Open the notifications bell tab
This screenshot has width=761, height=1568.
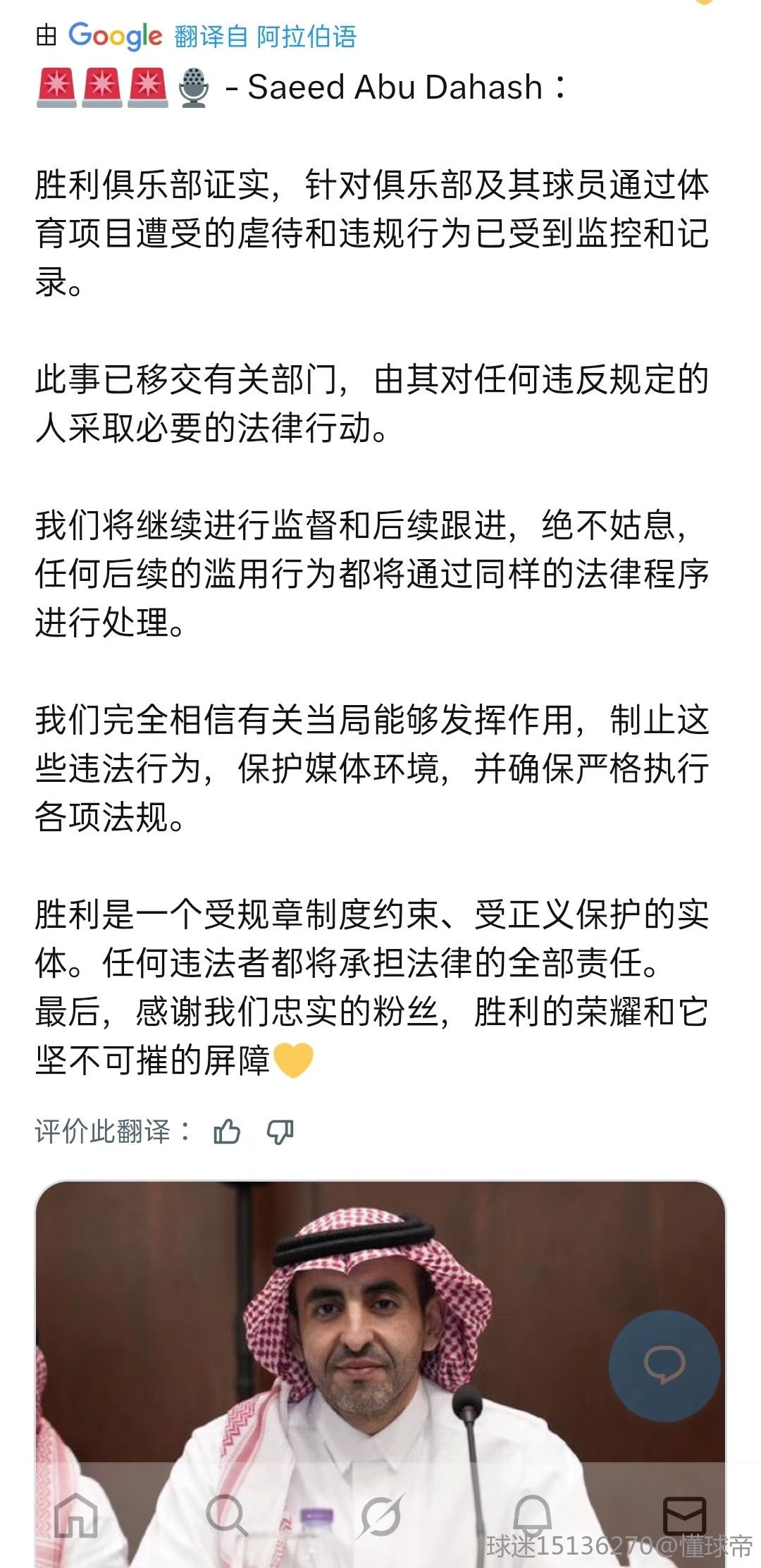(x=532, y=1514)
